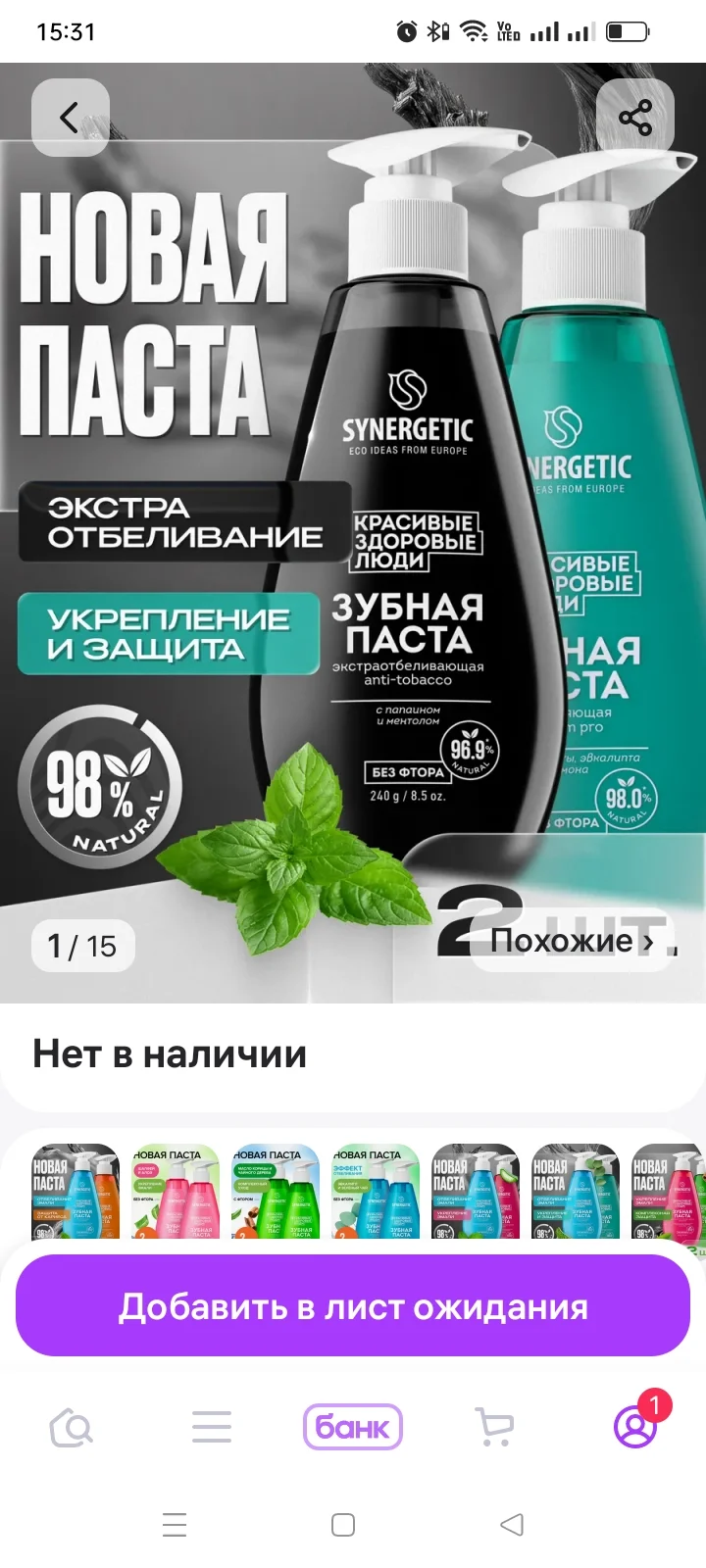Tap the system home button

343,1525
